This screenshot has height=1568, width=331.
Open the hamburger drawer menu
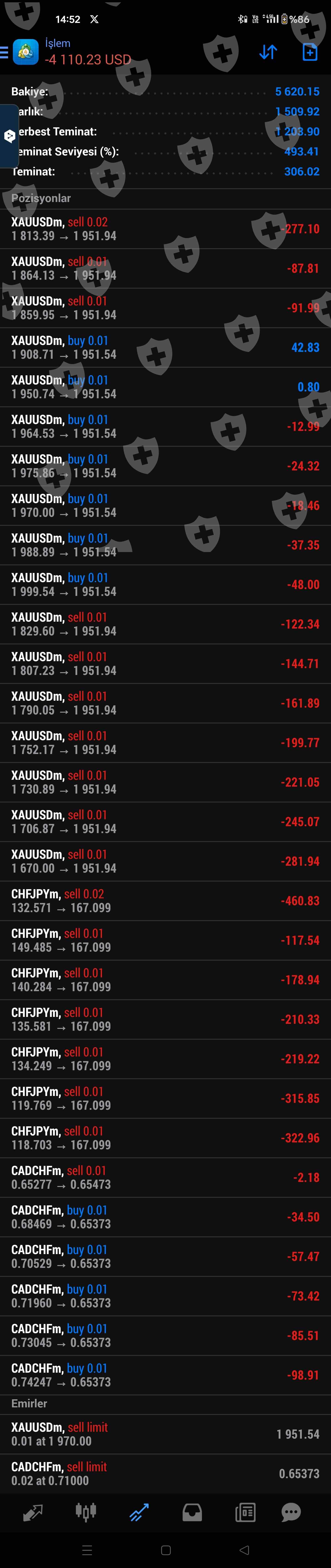pyautogui.click(x=4, y=52)
